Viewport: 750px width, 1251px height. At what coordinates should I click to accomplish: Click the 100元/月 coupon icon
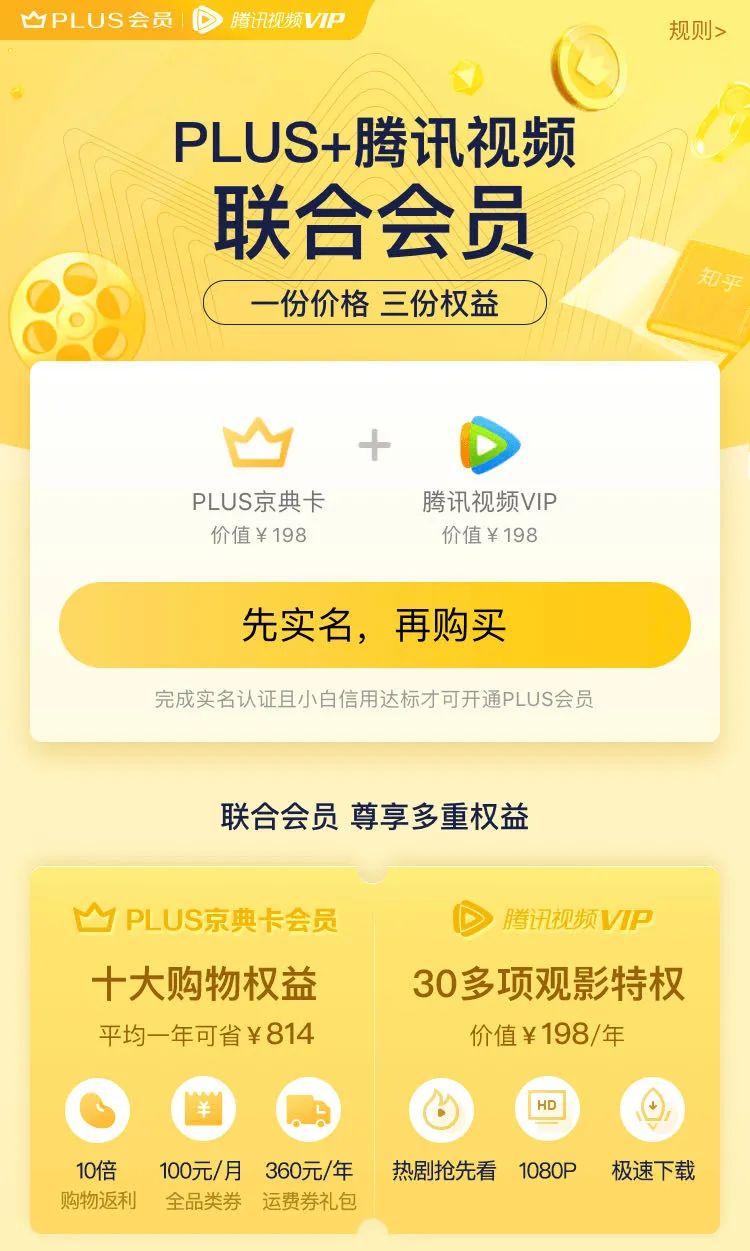(x=202, y=1108)
